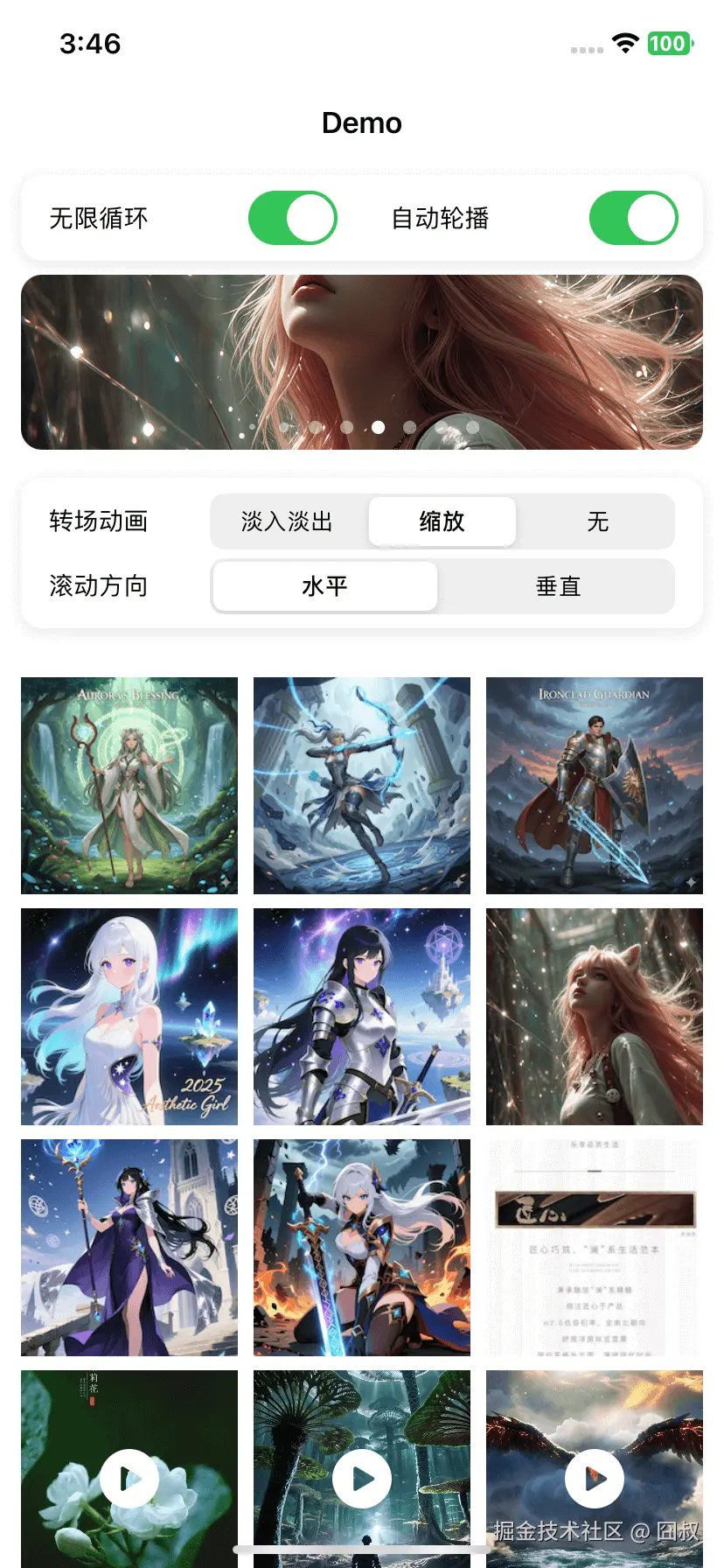724x1568 pixels.
Task: Open the 匠心 text poster image
Action: click(595, 1247)
